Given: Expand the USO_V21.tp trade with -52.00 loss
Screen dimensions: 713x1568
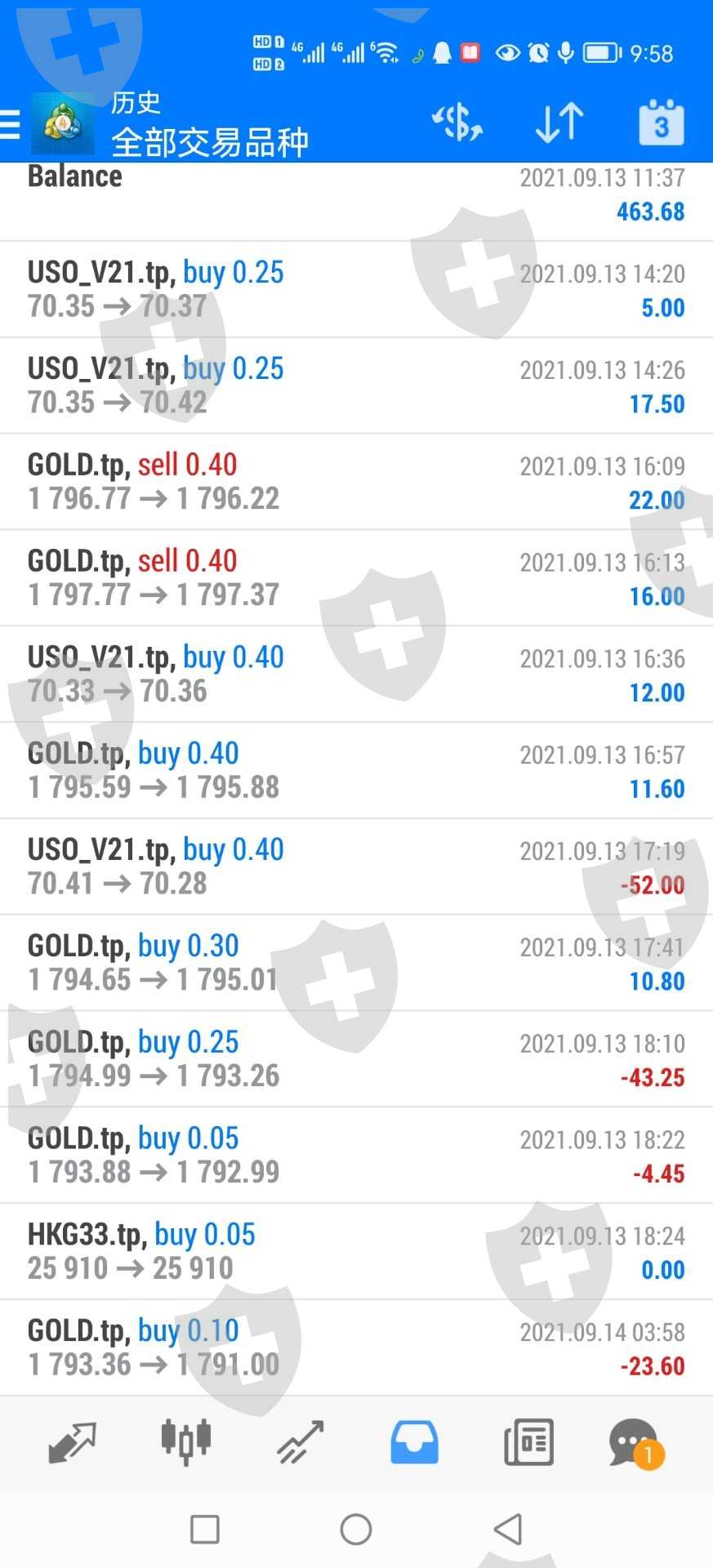Looking at the screenshot, I should pos(356,866).
